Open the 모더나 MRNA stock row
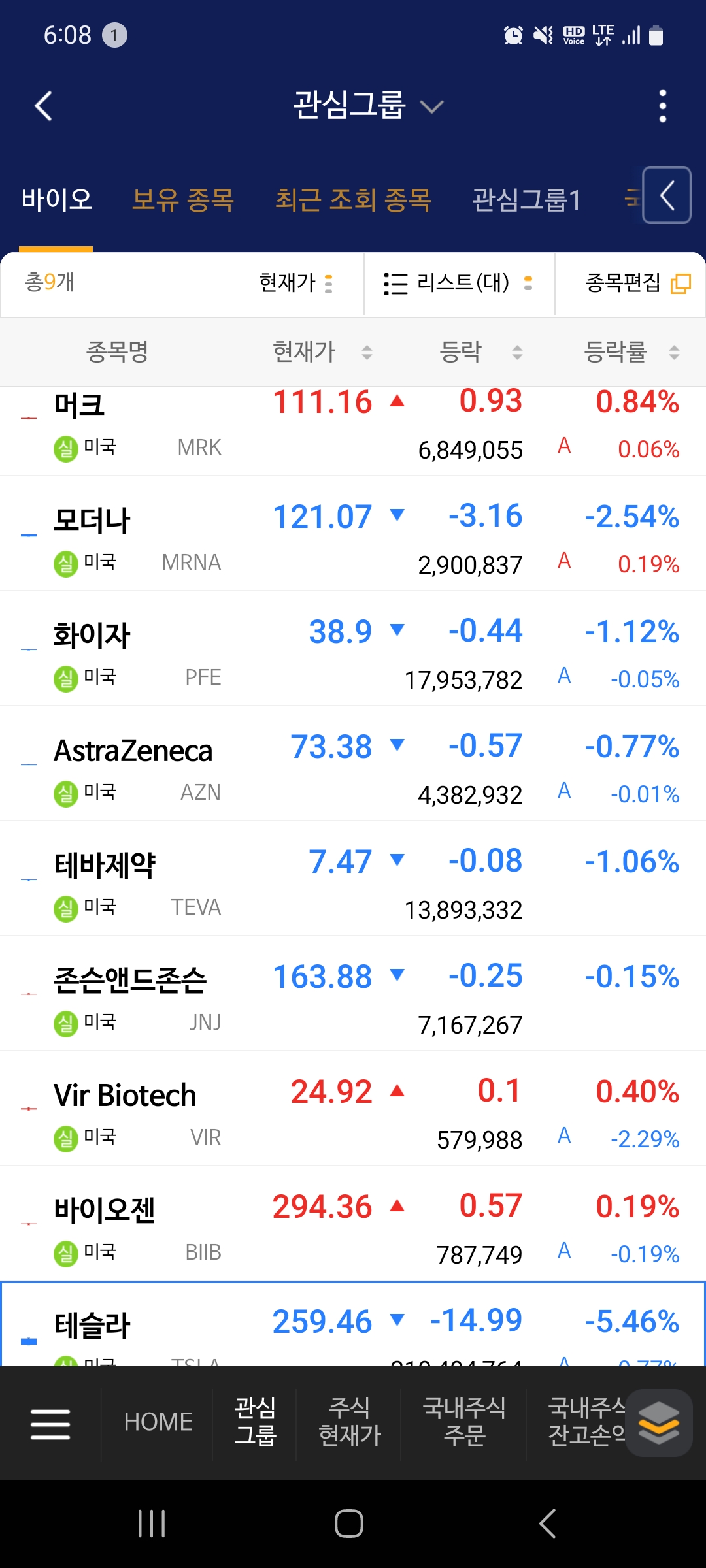This screenshot has width=706, height=1568. pyautogui.click(x=353, y=534)
